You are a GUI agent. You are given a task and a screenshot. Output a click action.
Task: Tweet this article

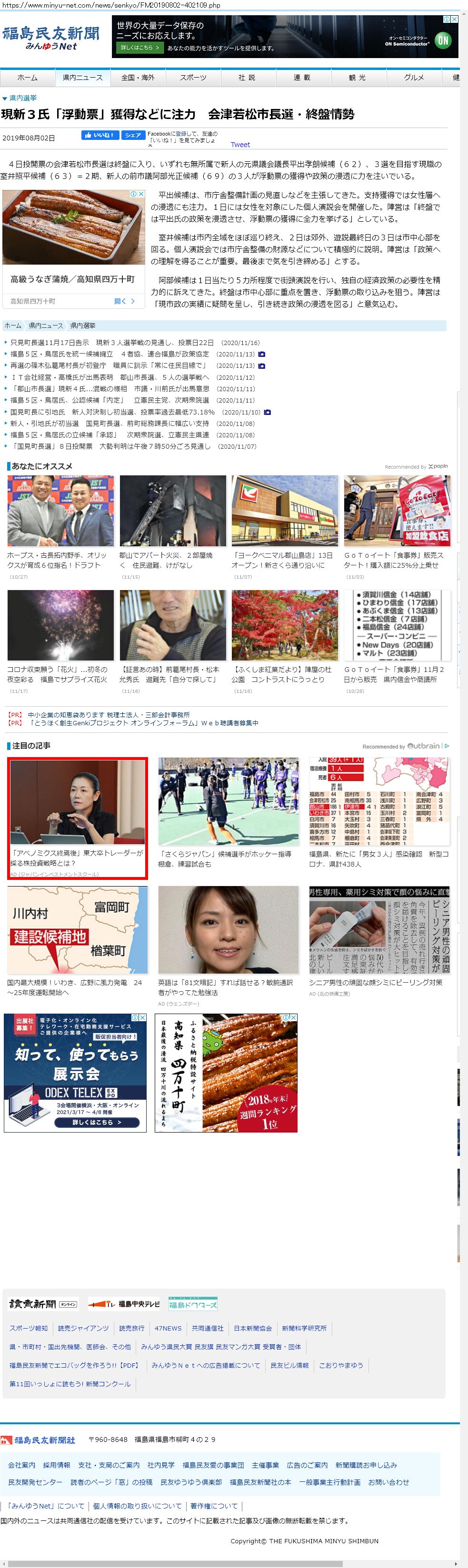(240, 145)
